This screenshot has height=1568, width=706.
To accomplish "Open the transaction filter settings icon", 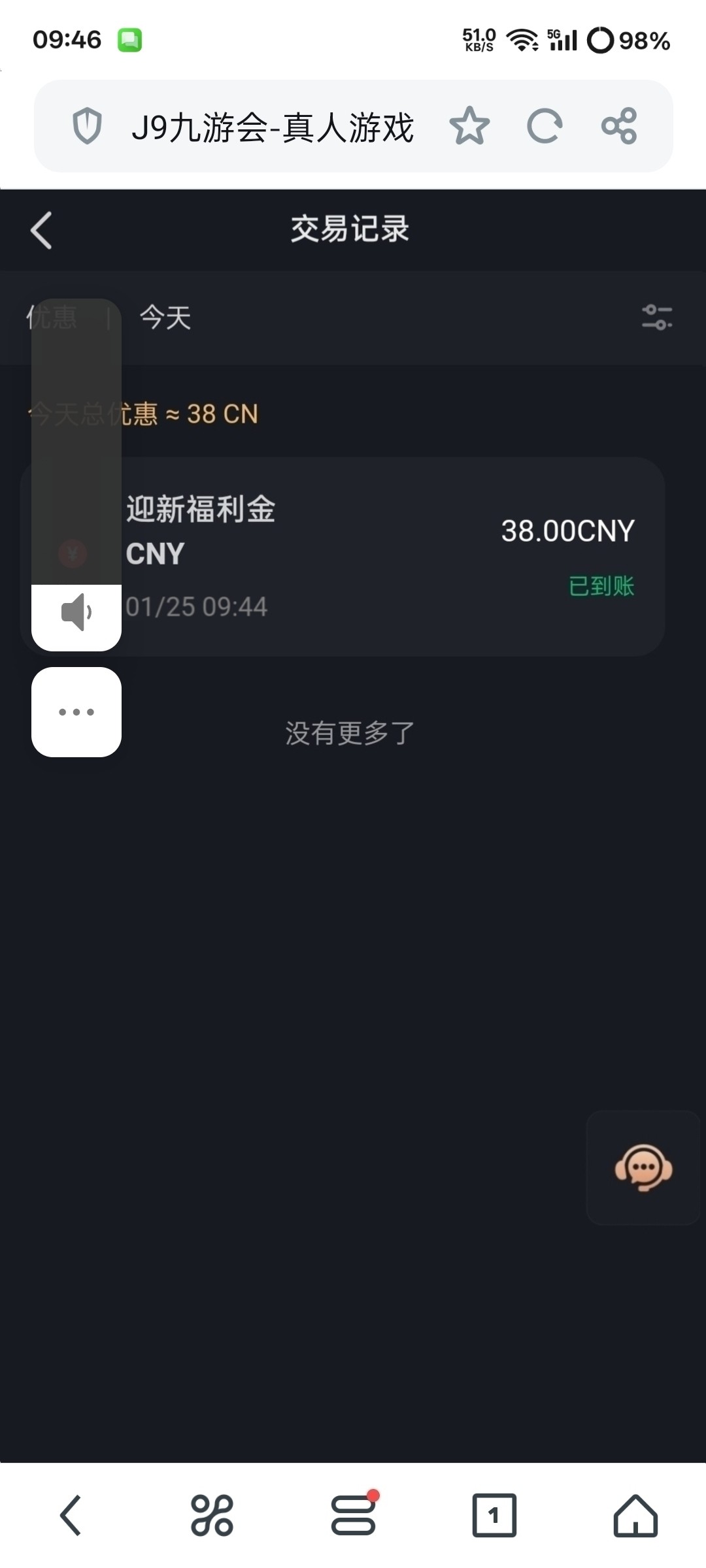I will pyautogui.click(x=656, y=318).
